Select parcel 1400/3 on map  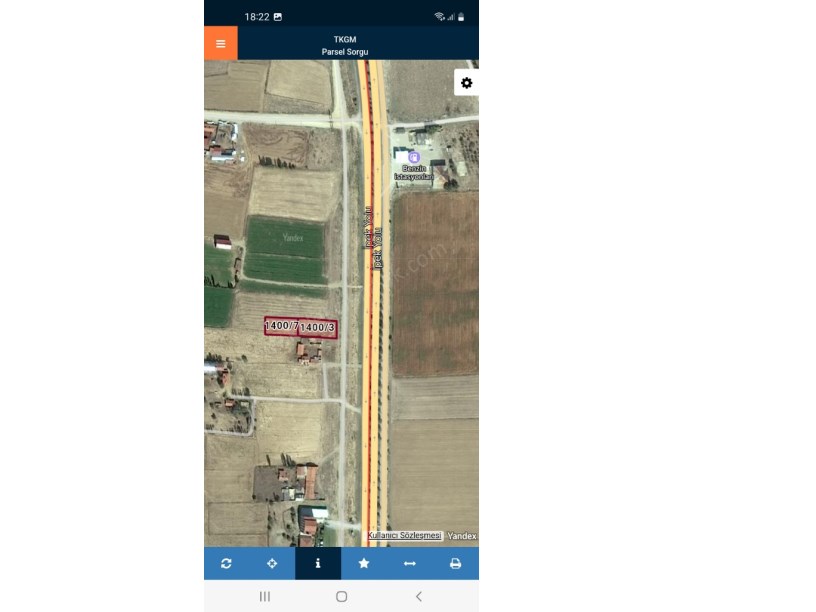coord(318,328)
